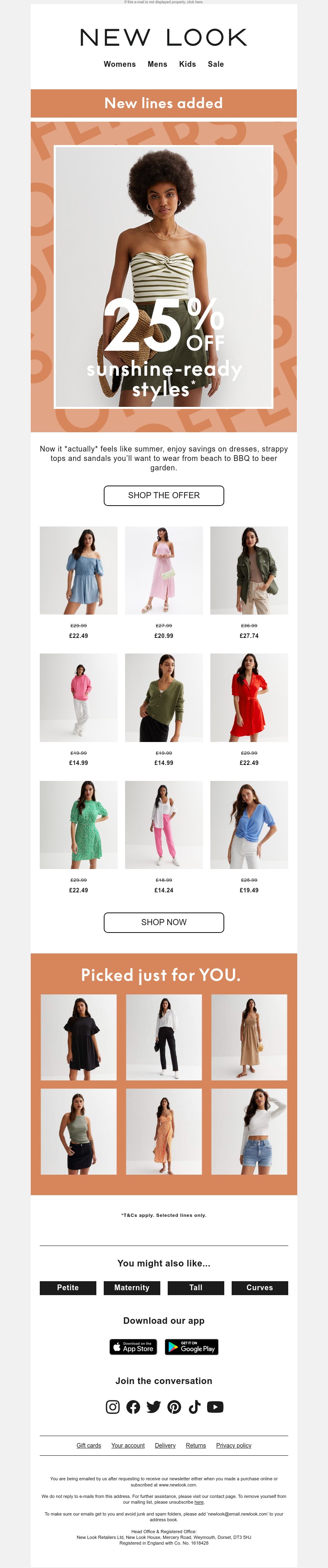The image size is (328, 1568).
Task: Go to the Mens section
Action: tap(157, 64)
